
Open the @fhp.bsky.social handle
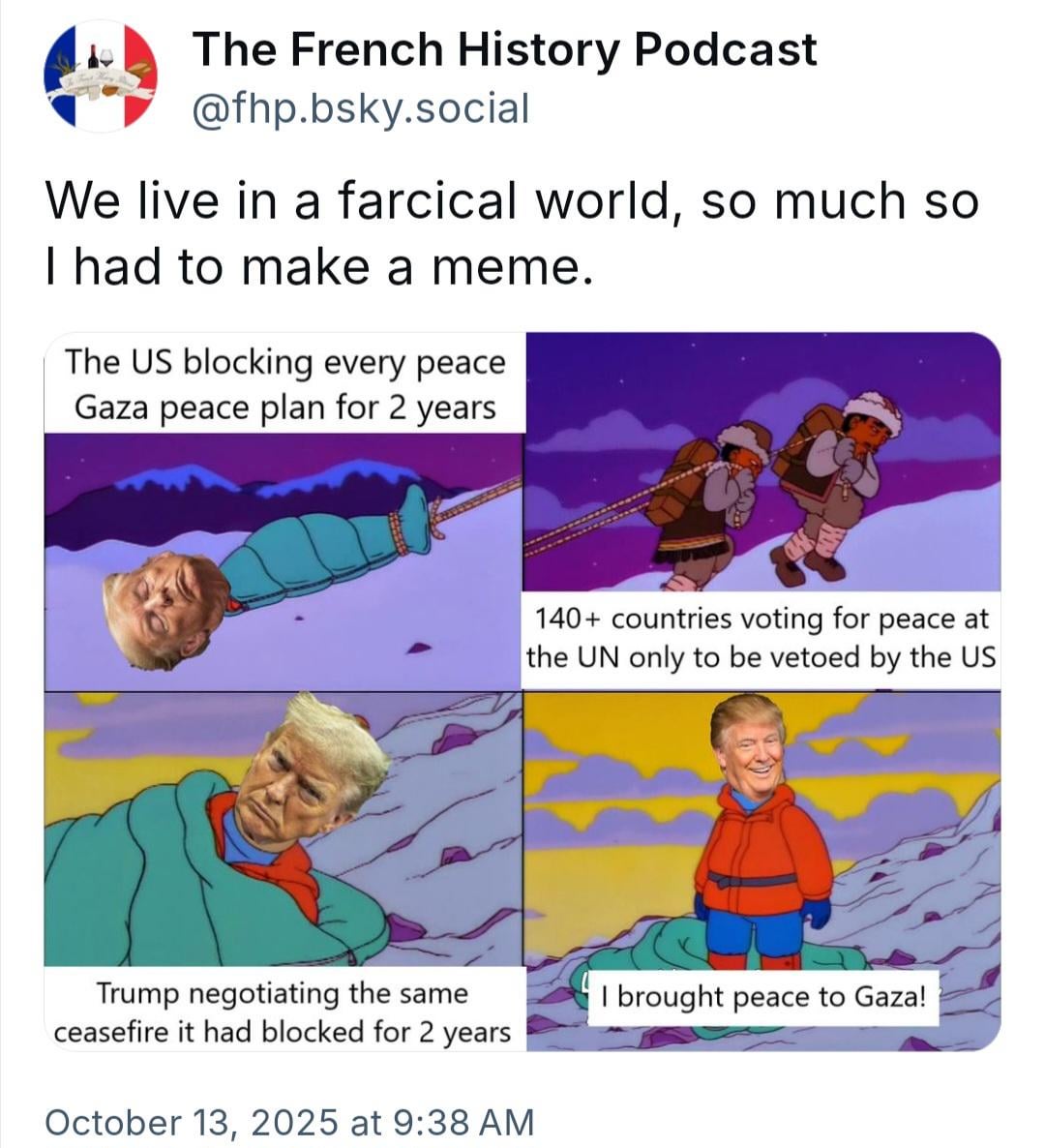tap(361, 108)
